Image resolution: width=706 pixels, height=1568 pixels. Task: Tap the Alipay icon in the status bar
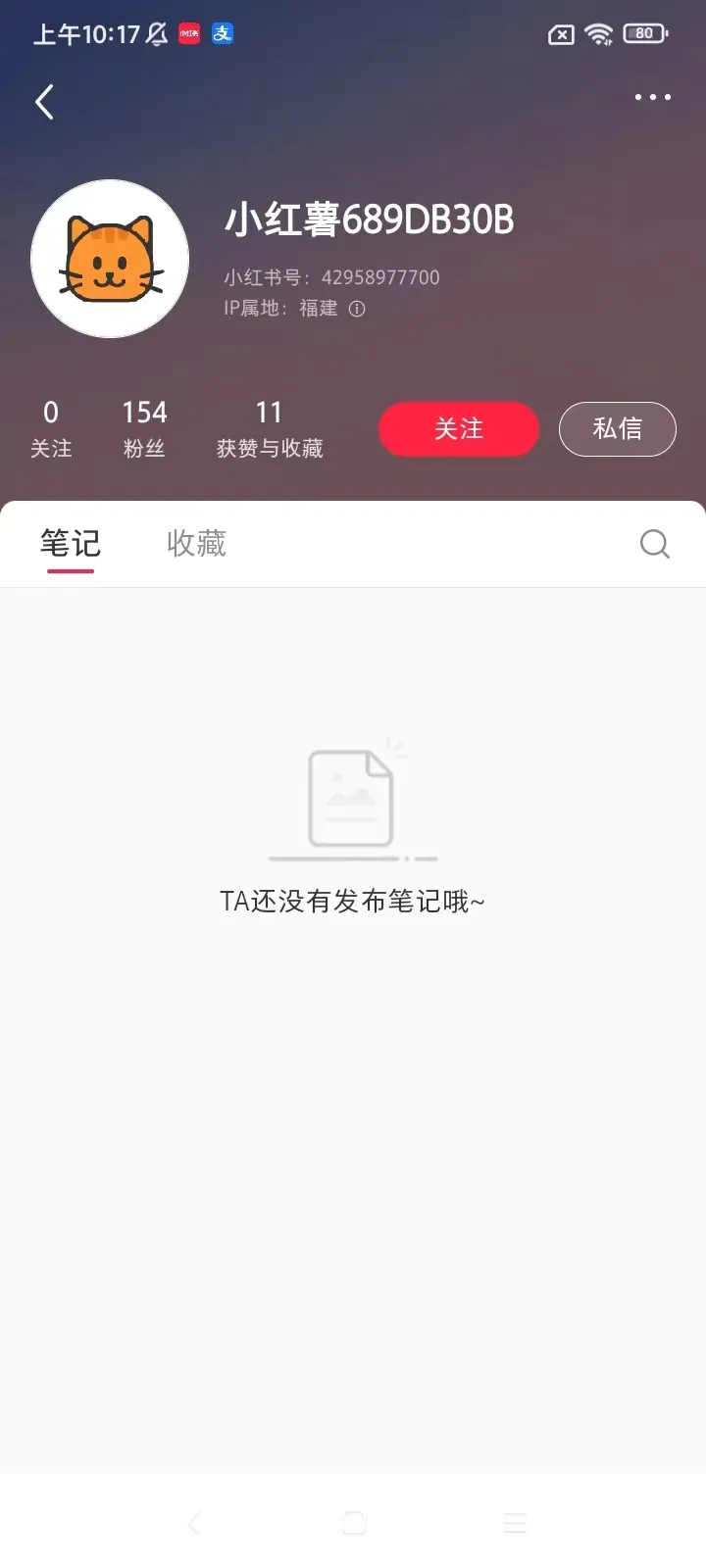(x=221, y=34)
